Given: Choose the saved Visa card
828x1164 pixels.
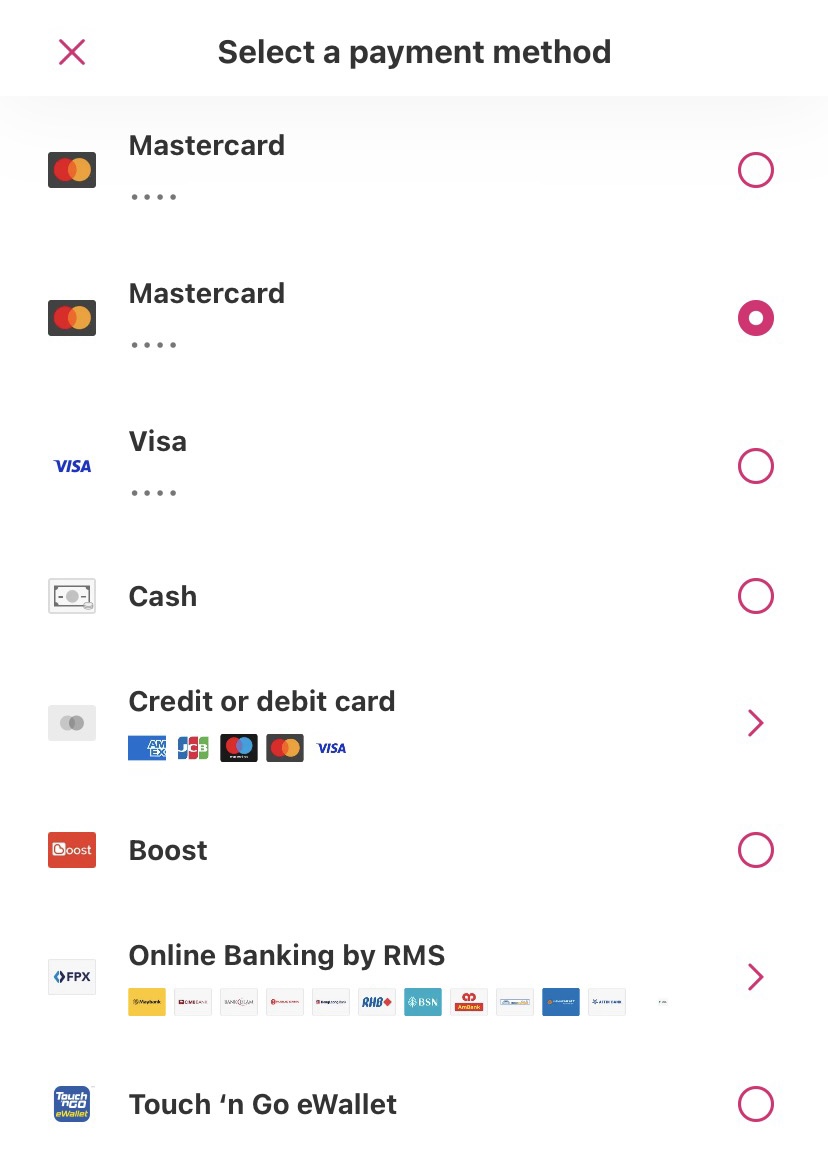Looking at the screenshot, I should click(755, 466).
